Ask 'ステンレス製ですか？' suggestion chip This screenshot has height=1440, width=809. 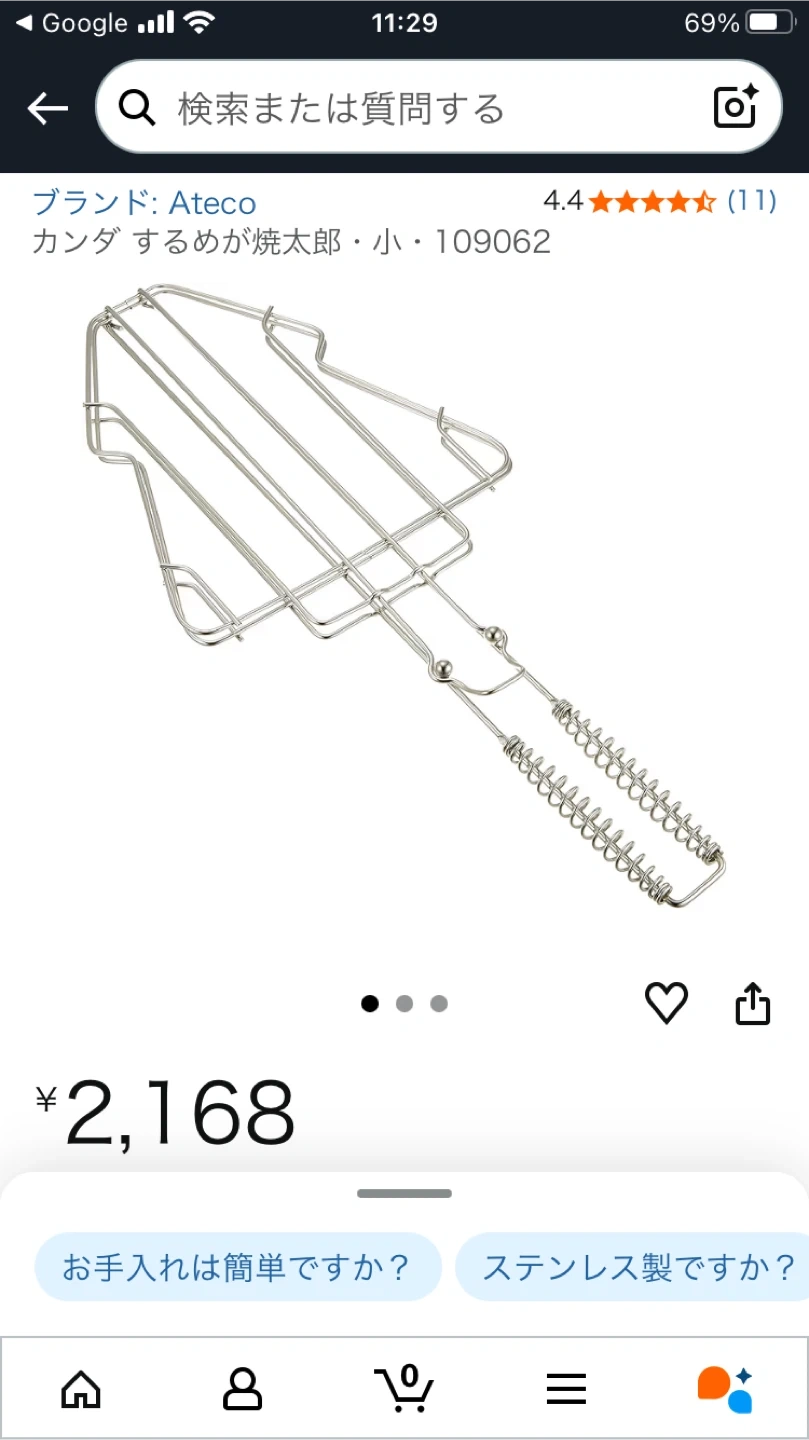click(x=635, y=1267)
